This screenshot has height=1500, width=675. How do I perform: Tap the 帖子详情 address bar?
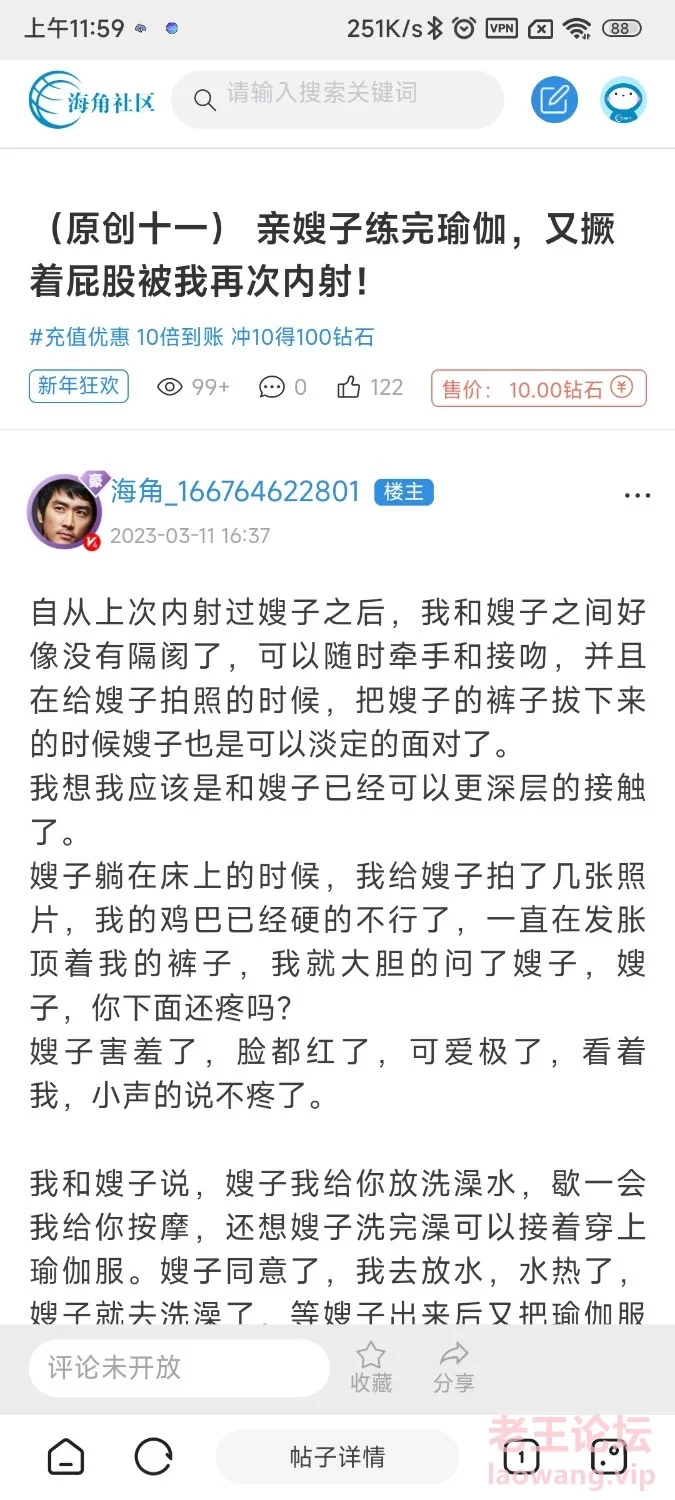point(337,1457)
